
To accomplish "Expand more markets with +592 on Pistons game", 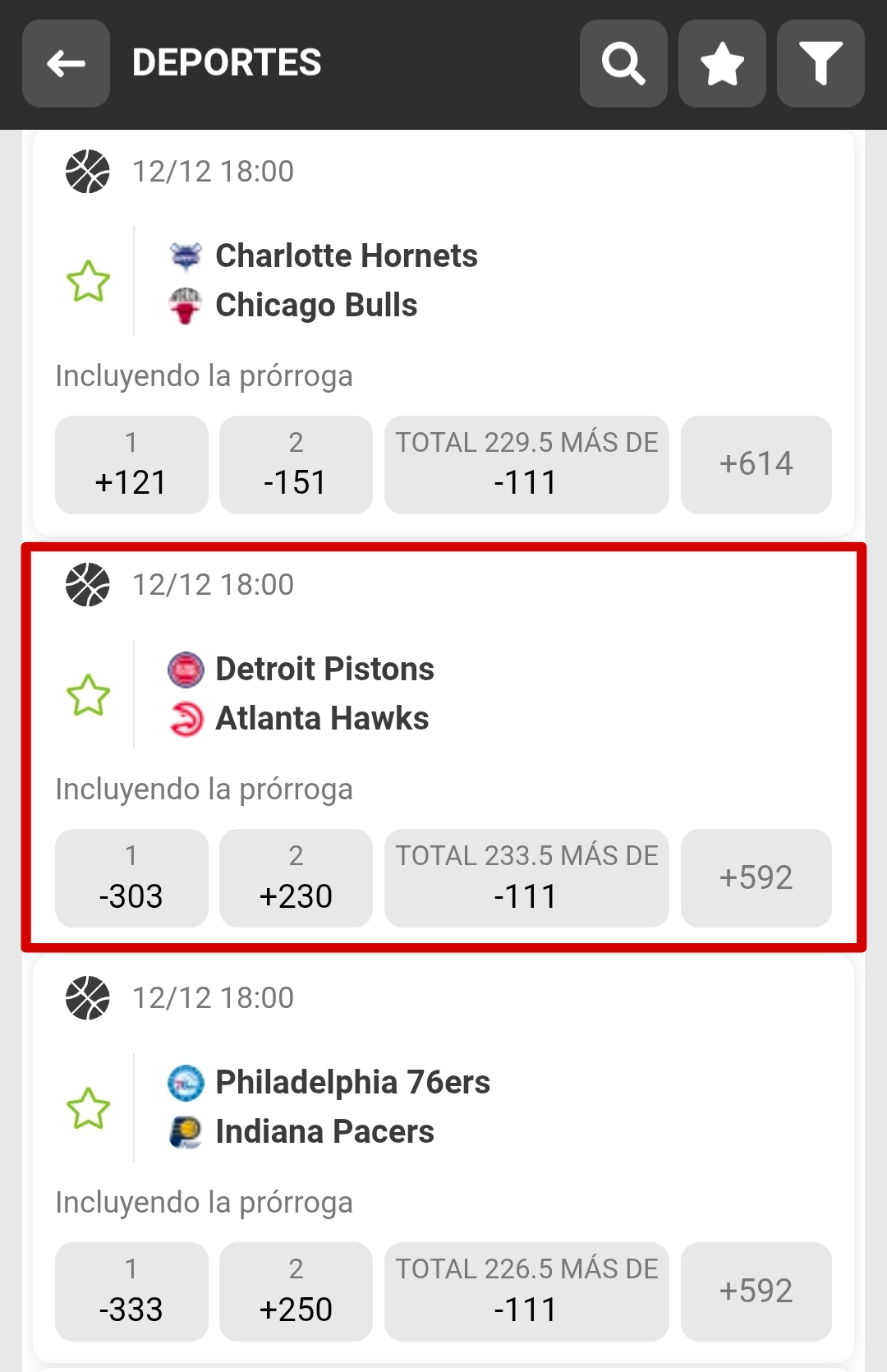I will [755, 877].
